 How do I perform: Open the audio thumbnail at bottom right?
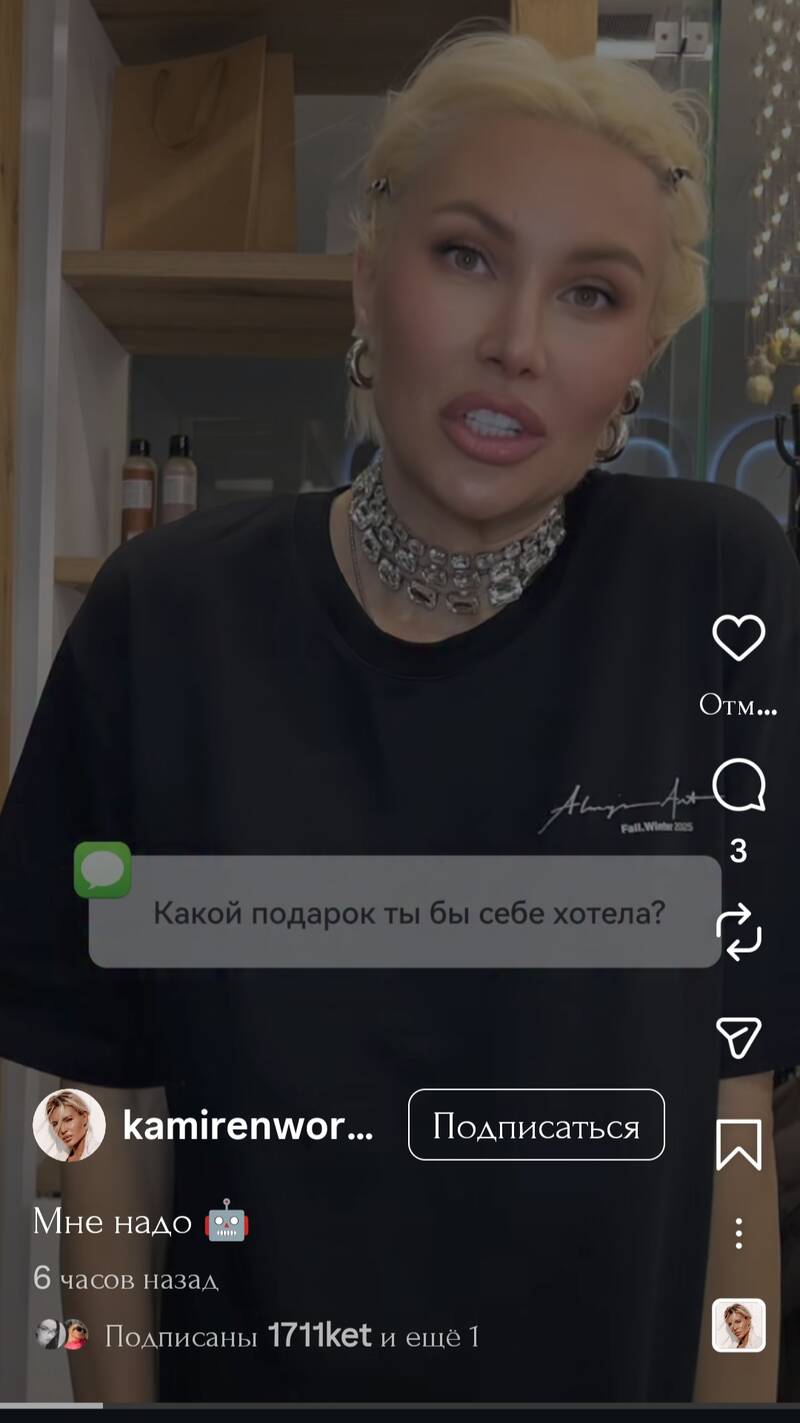point(738,1325)
